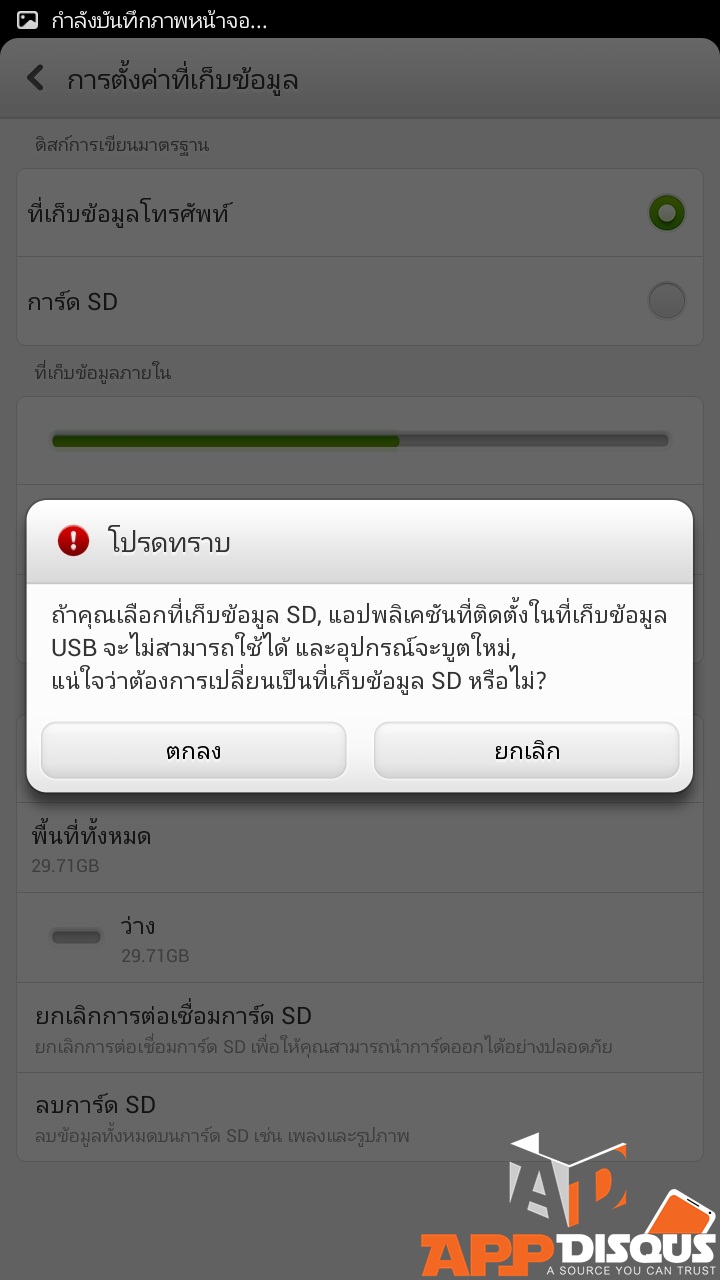Open ลบการ์ด SD option
This screenshot has height=1280, width=720.
[360, 1117]
